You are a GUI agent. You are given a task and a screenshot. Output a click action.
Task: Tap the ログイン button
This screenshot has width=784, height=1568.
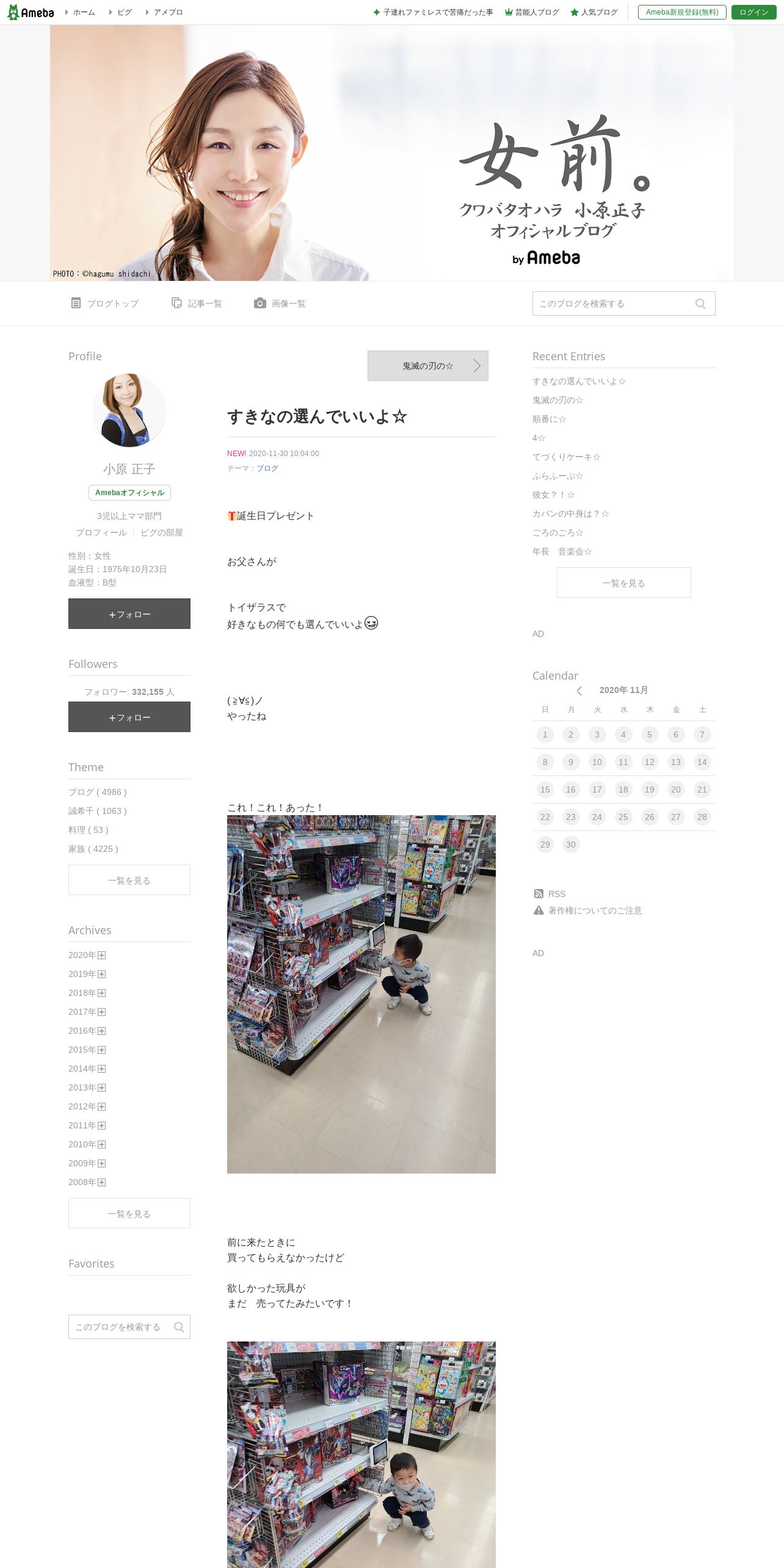coord(753,12)
